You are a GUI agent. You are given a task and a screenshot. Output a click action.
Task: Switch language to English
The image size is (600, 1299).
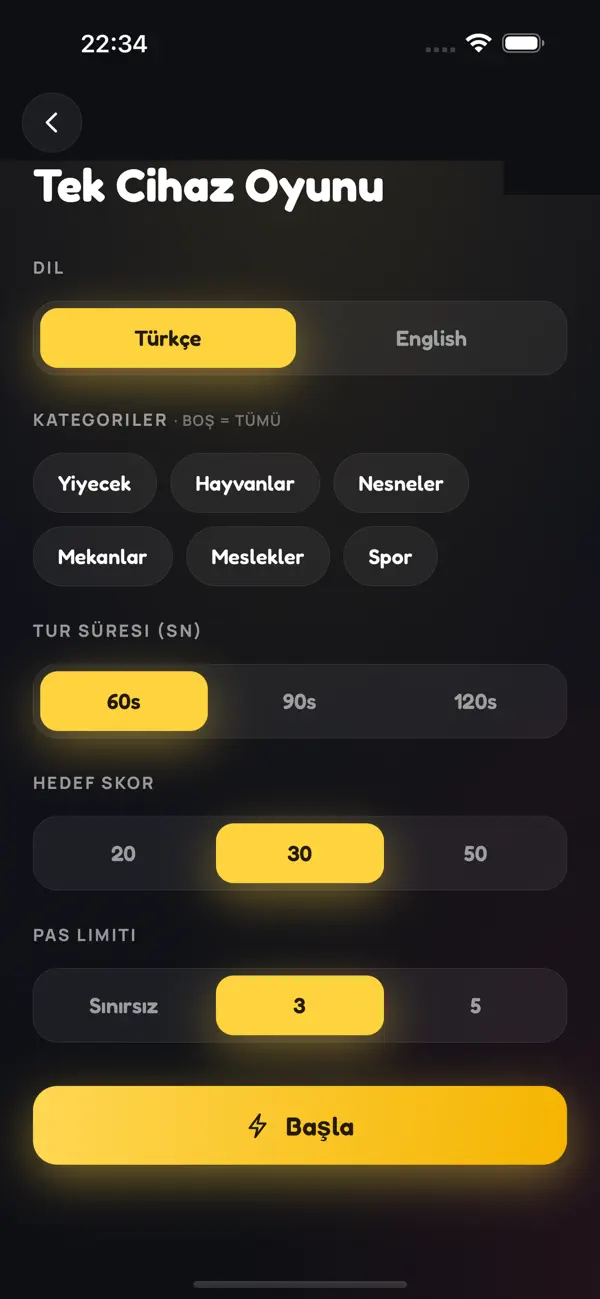tap(431, 338)
